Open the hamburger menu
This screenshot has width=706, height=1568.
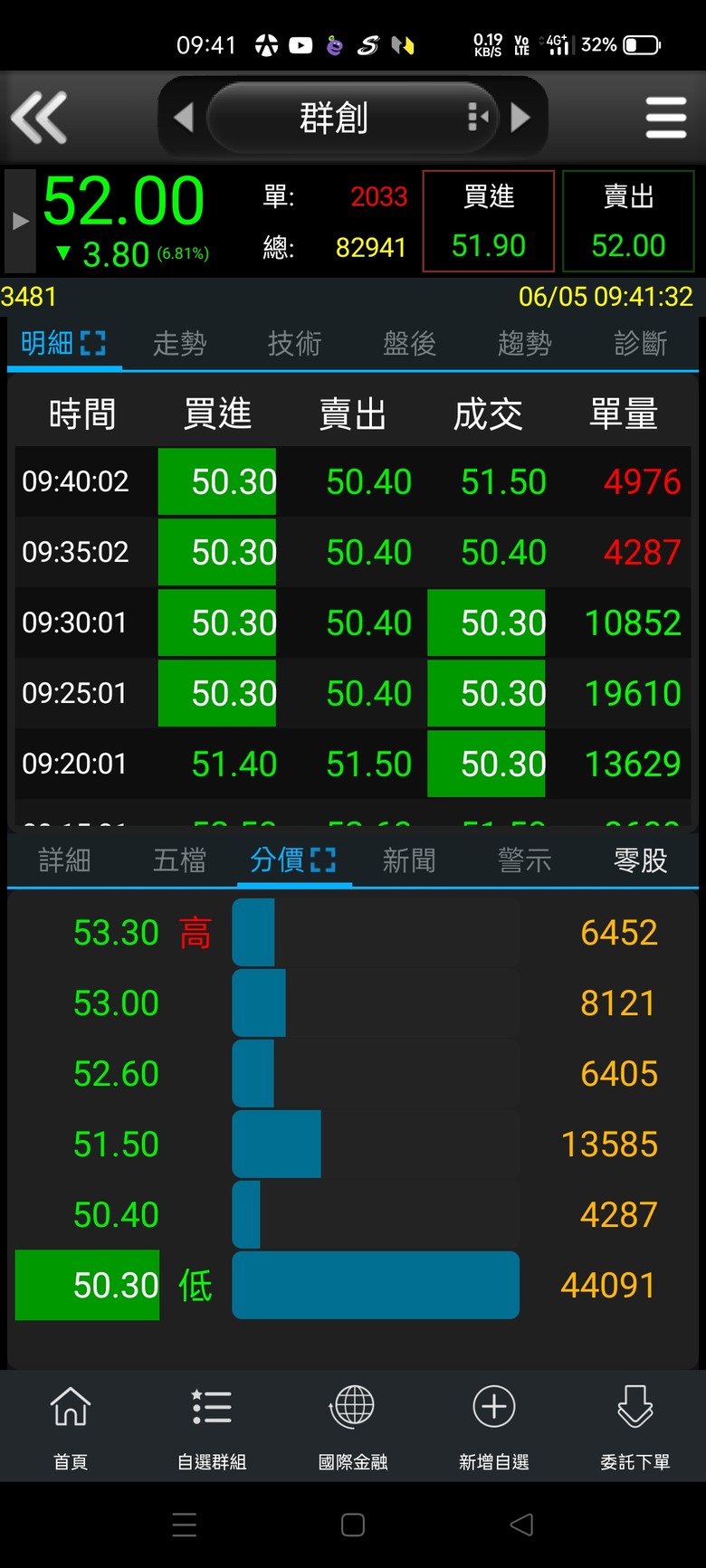pyautogui.click(x=666, y=118)
